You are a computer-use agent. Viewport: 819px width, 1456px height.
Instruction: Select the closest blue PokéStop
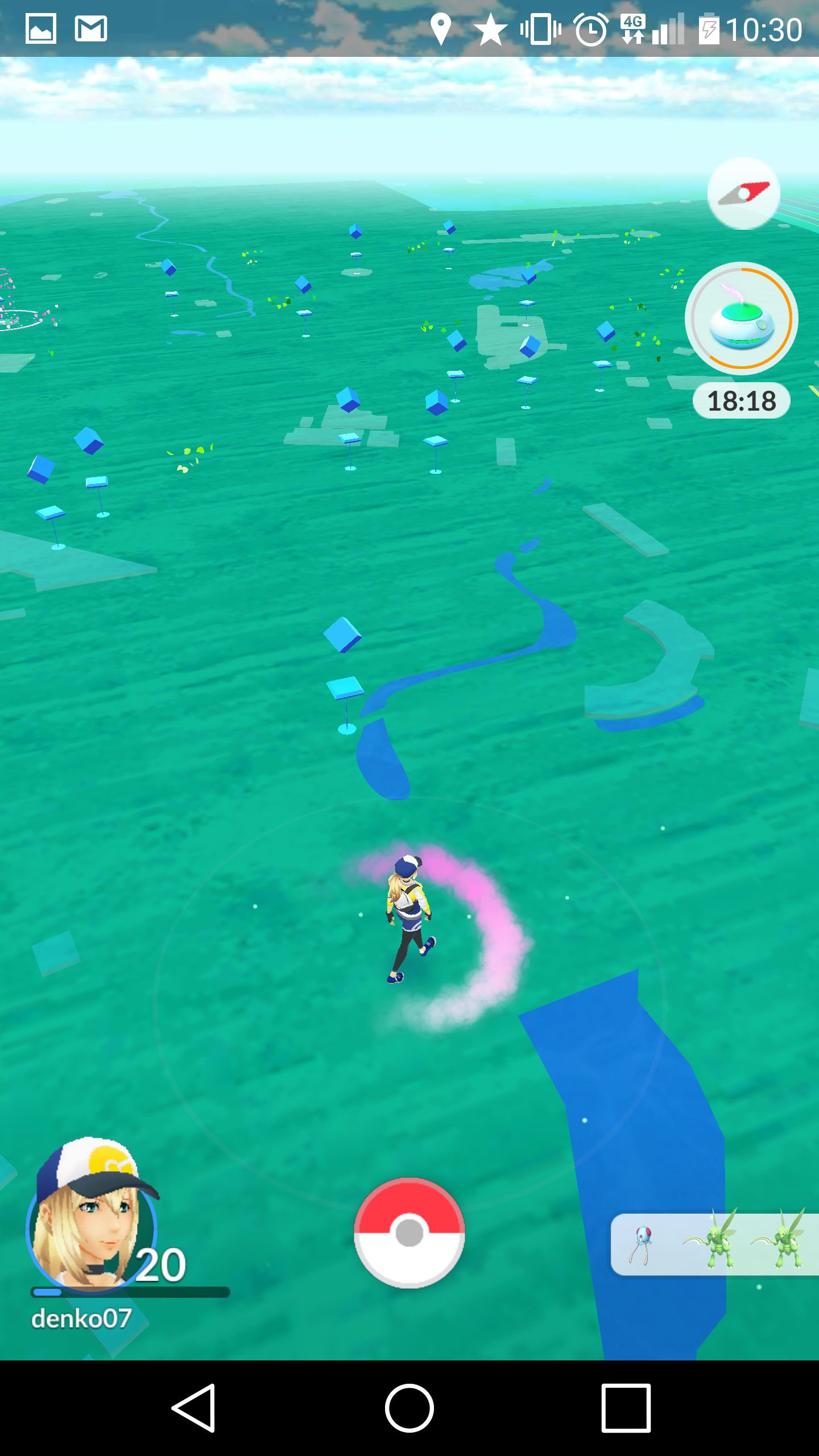coord(344,660)
